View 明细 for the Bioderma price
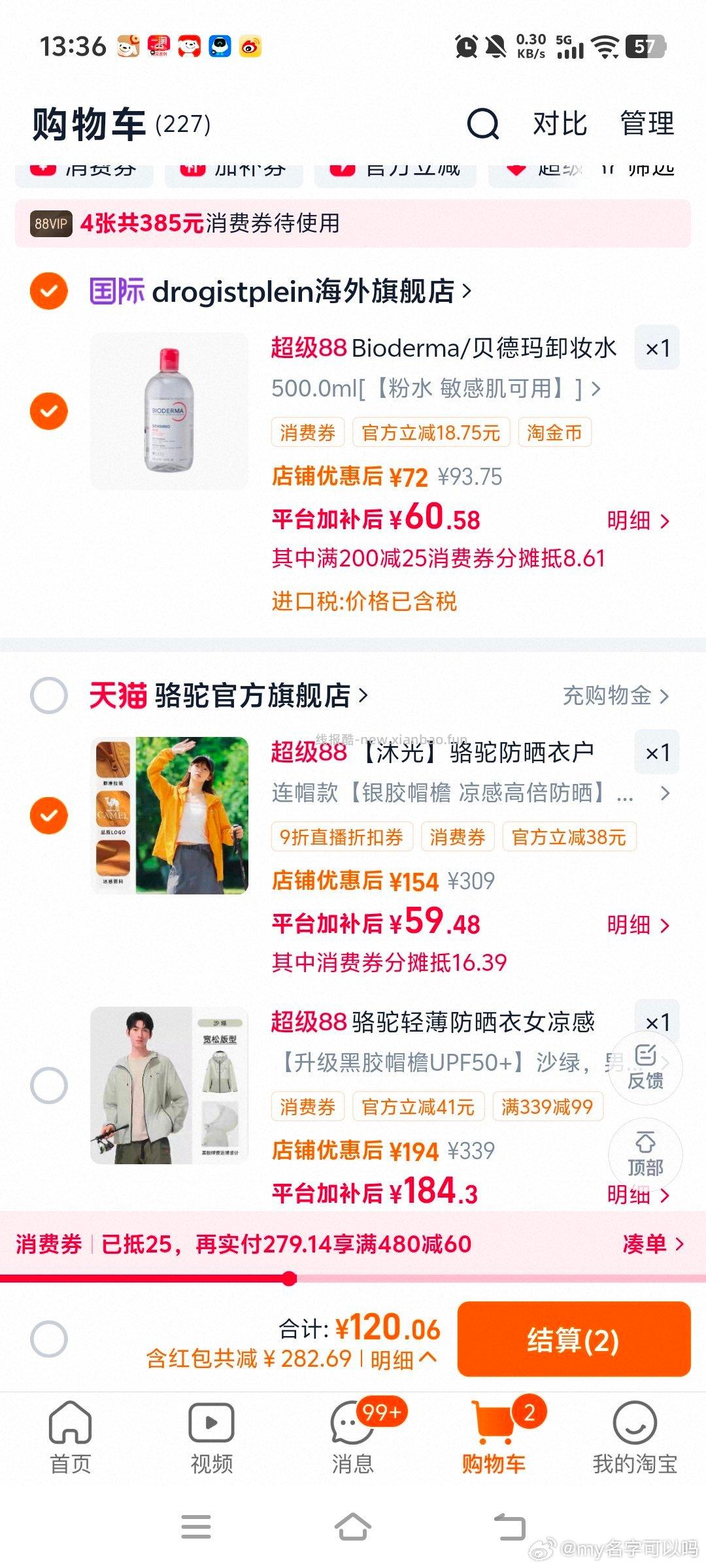The width and height of the screenshot is (706, 1568). [637, 521]
